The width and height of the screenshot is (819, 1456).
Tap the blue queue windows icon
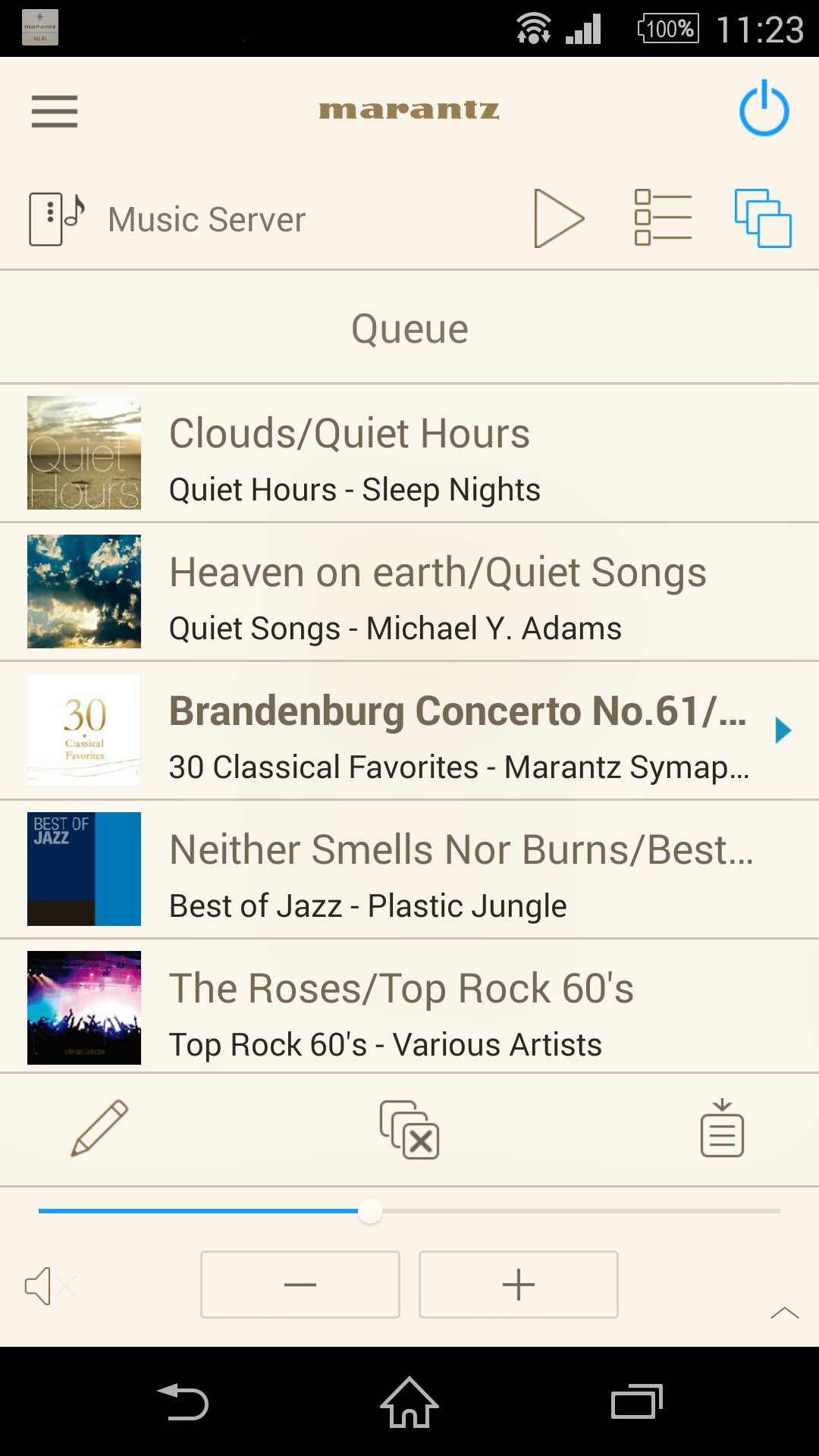(x=763, y=218)
